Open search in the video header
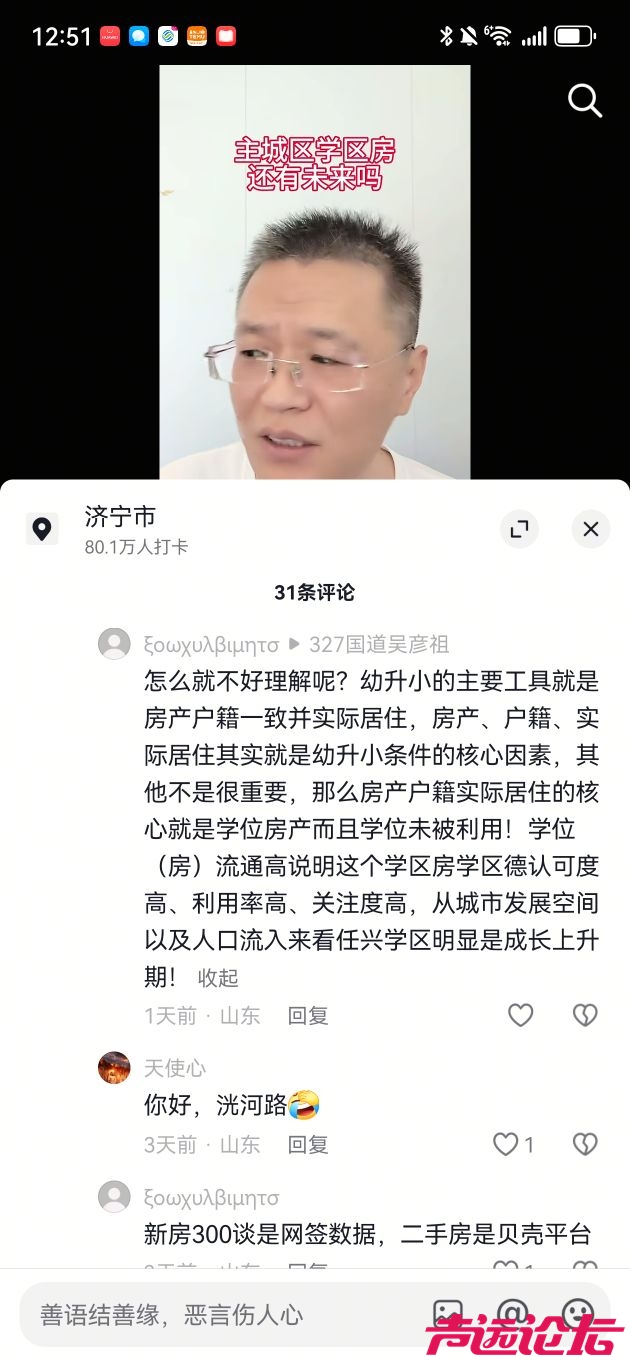This screenshot has height=1360, width=630. tap(585, 100)
